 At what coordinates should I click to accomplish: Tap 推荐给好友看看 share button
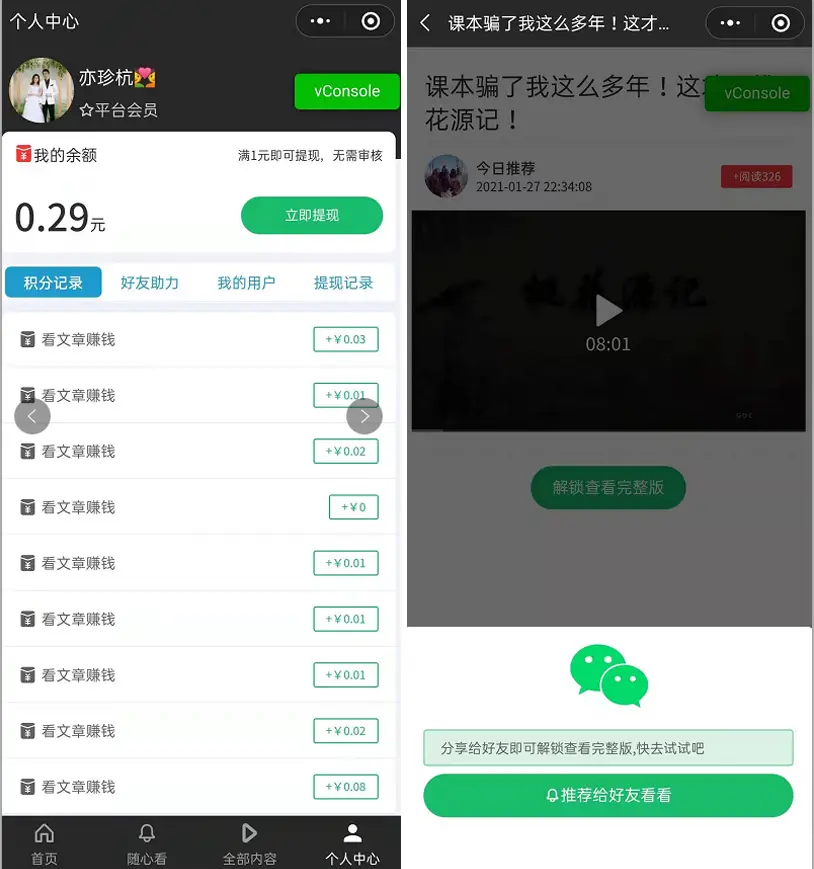pos(608,795)
